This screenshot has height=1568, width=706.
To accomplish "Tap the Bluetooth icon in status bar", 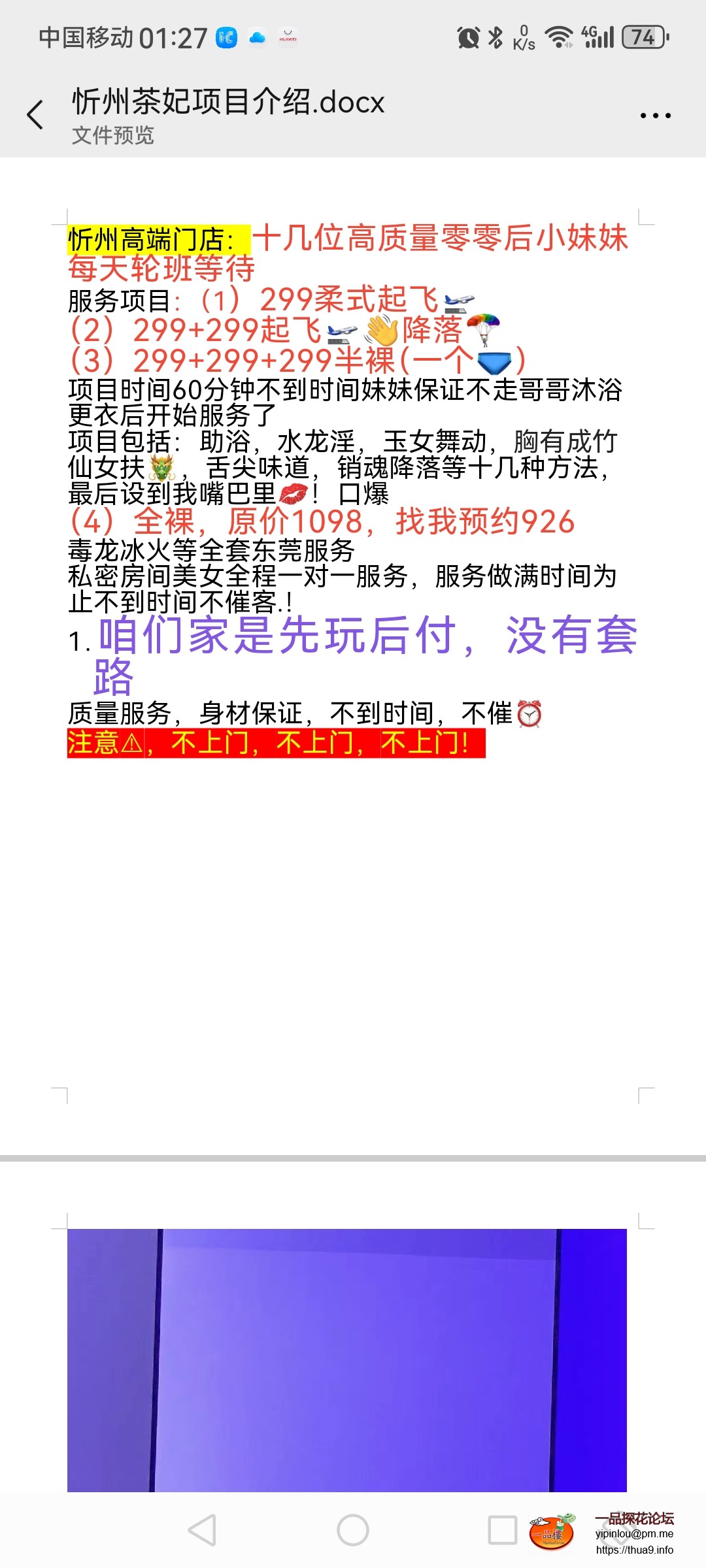I will coord(495,37).
